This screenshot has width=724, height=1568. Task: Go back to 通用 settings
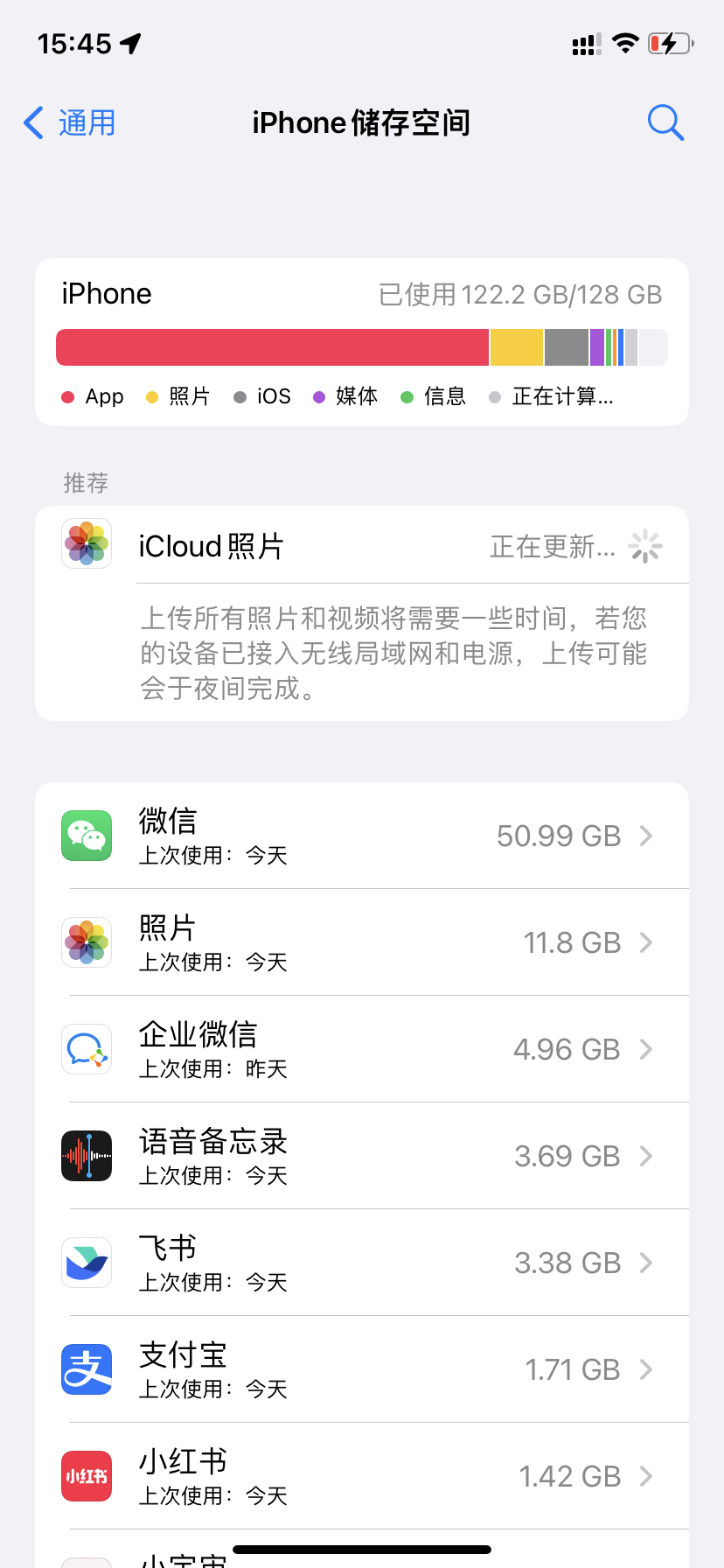coord(70,123)
